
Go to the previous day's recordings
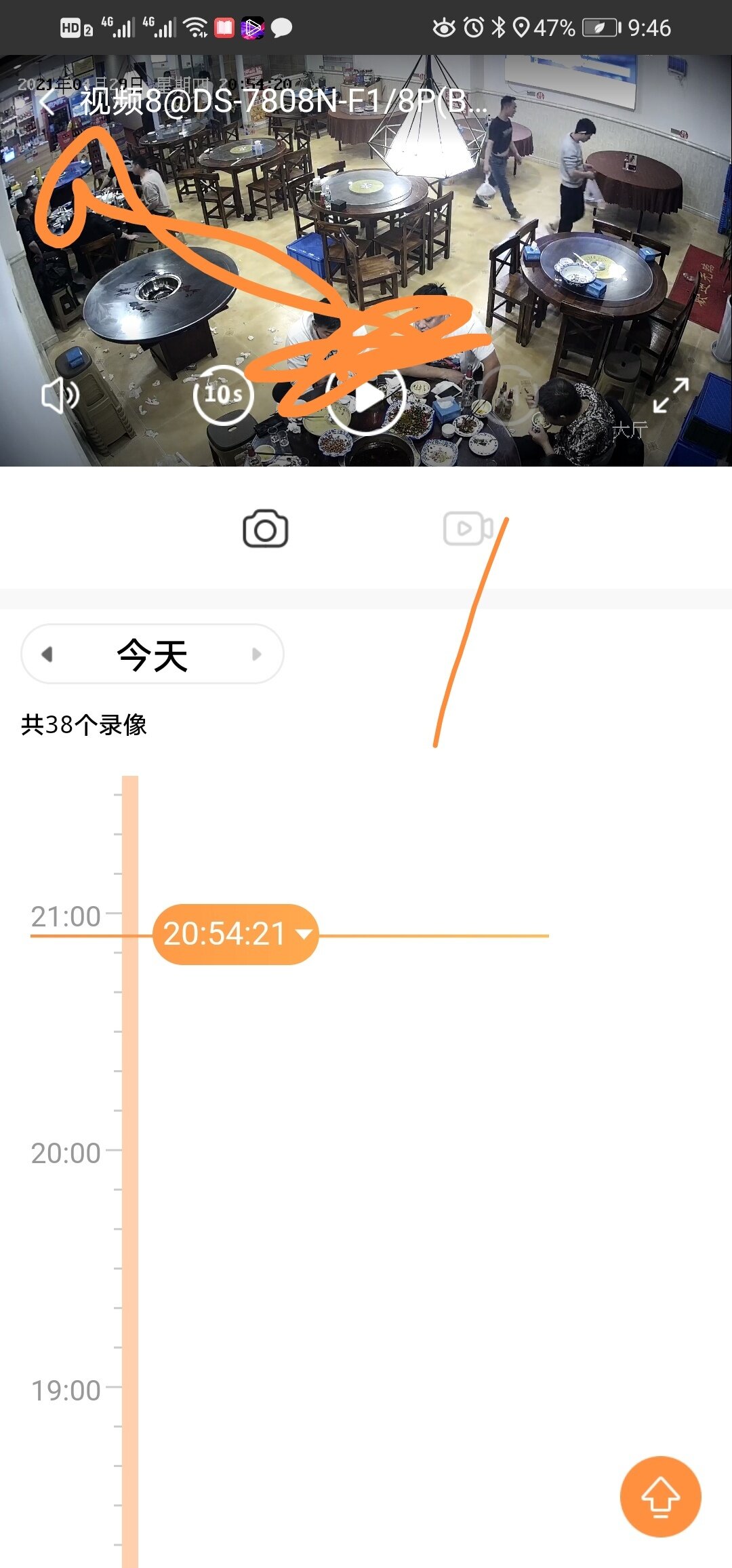click(x=47, y=654)
